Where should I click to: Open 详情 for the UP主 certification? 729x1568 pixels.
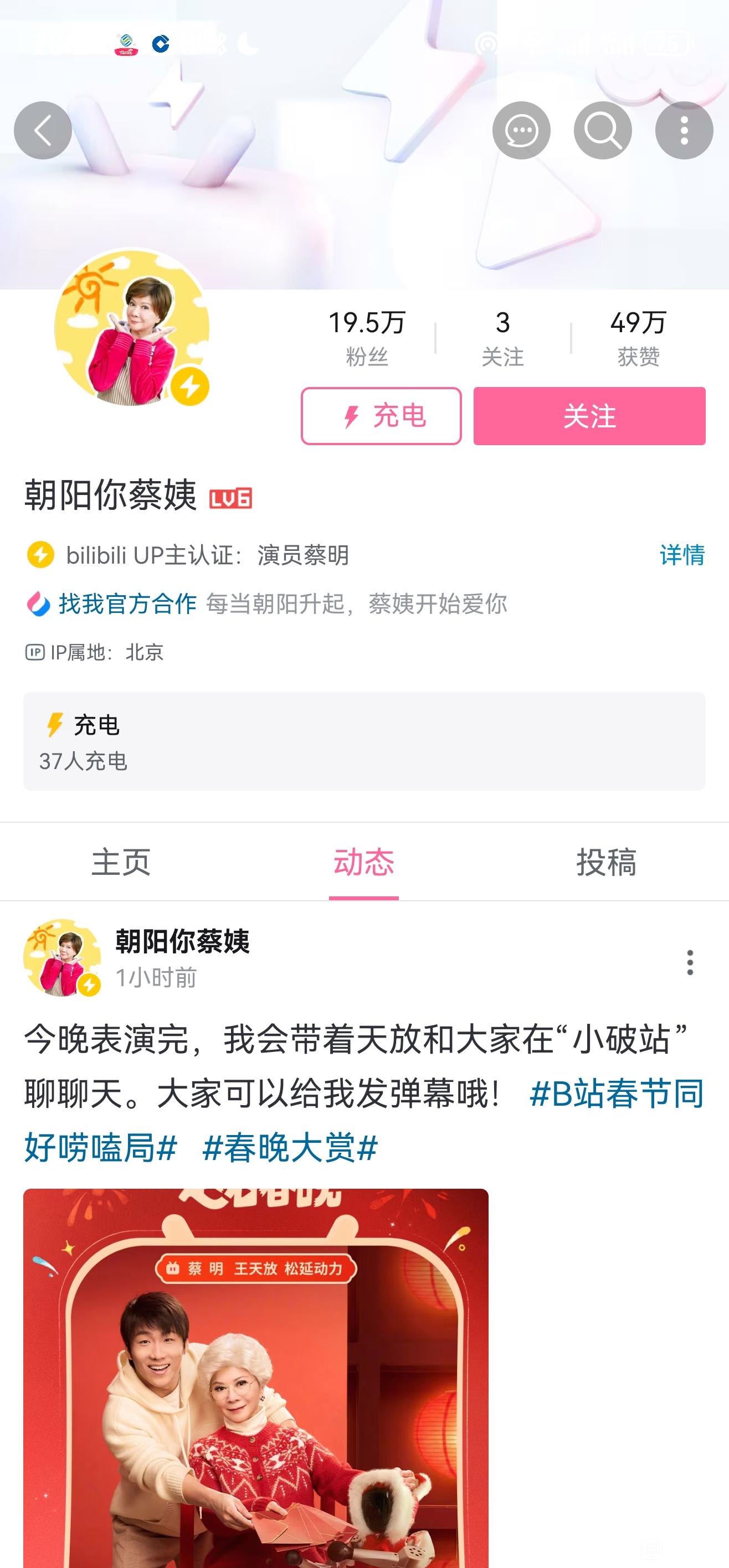(681, 555)
